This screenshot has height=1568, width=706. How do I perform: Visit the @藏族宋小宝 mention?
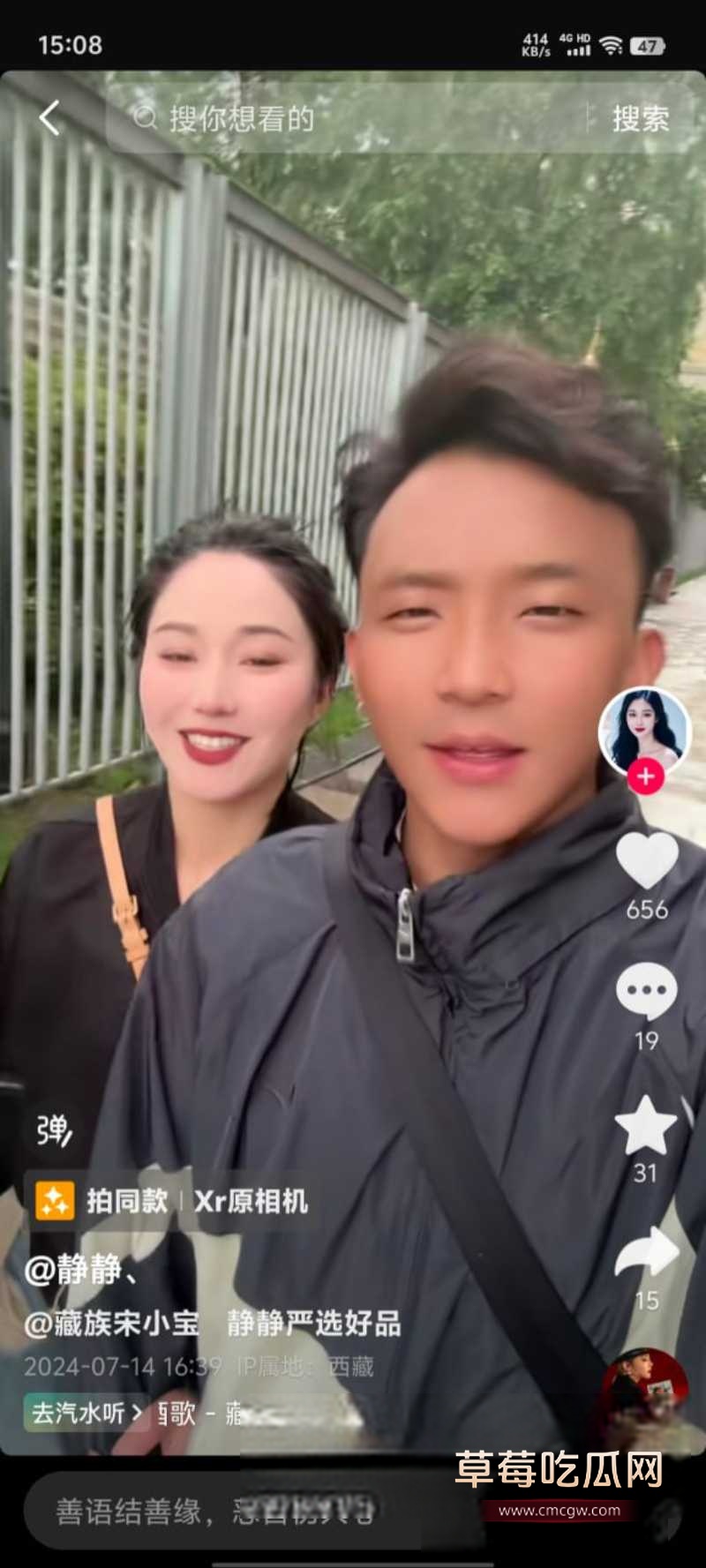[111, 1323]
